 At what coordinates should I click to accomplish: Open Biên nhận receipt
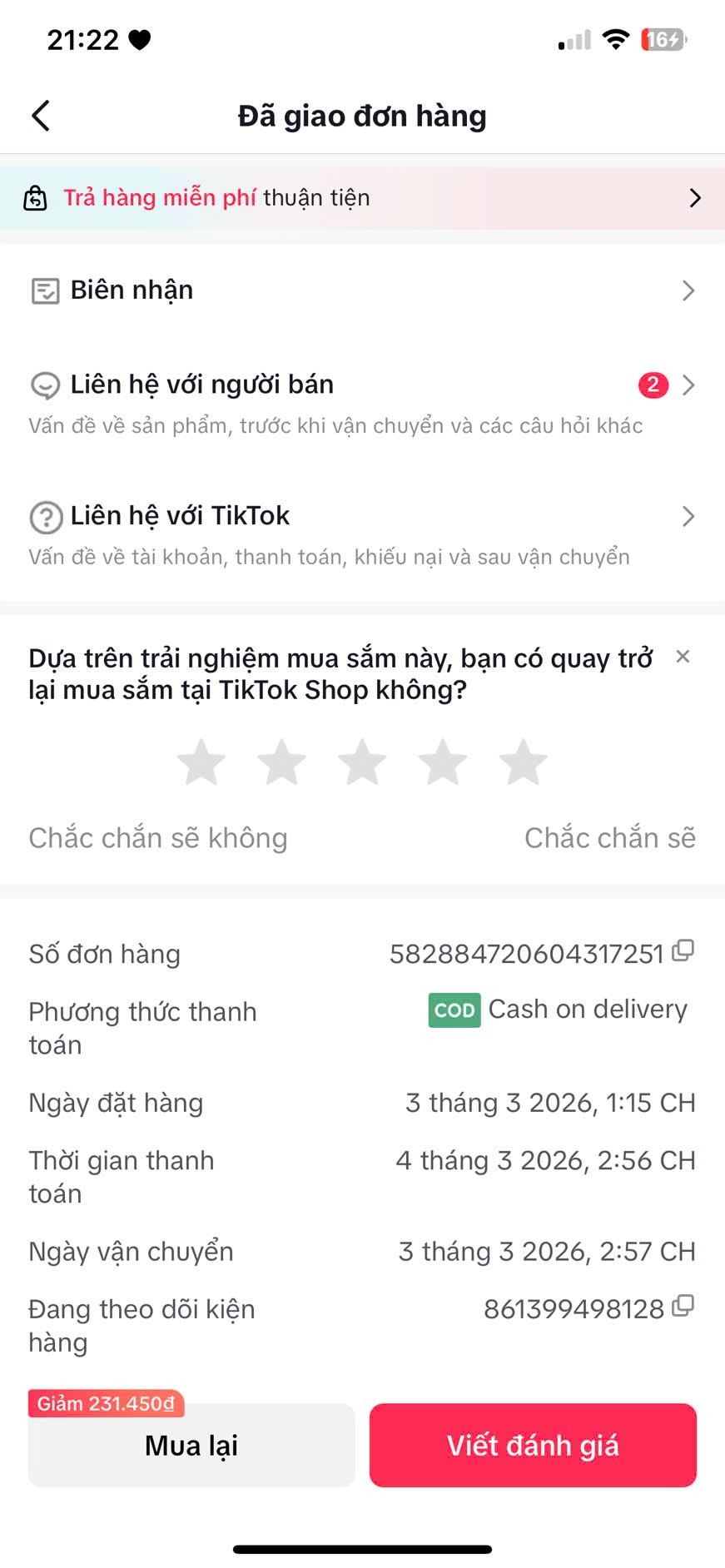tap(362, 290)
